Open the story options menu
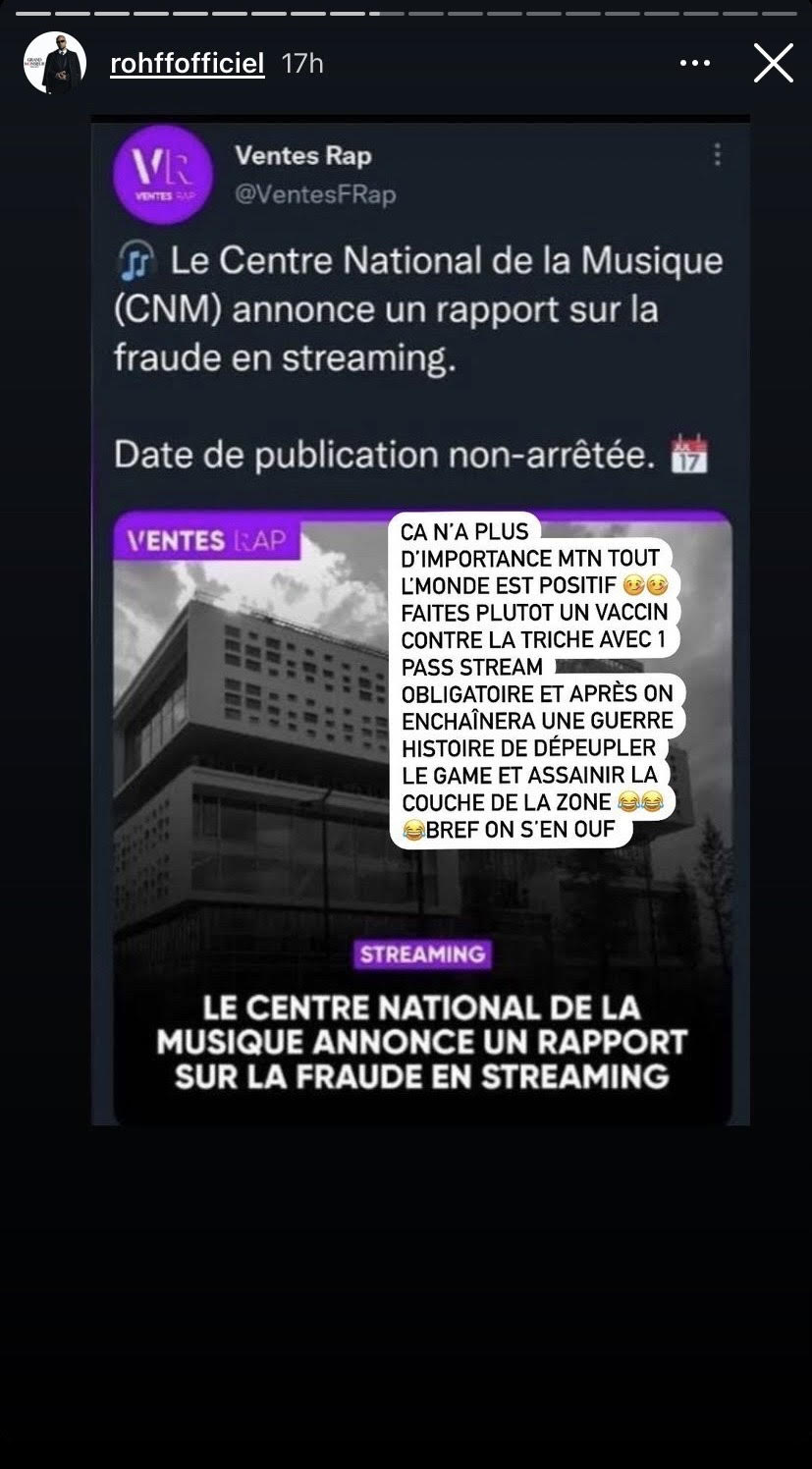 (695, 64)
